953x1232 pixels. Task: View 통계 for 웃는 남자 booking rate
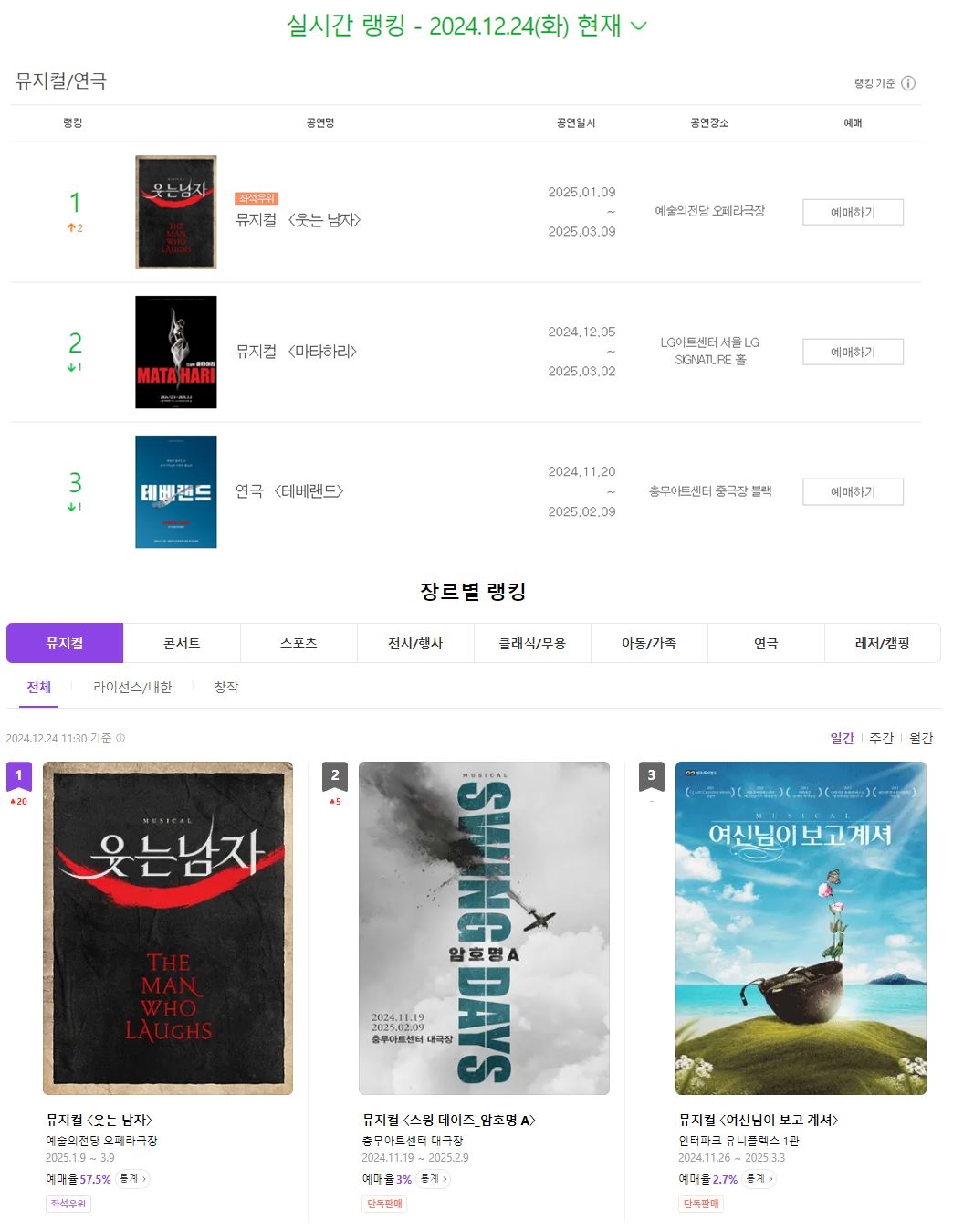[x=133, y=1179]
